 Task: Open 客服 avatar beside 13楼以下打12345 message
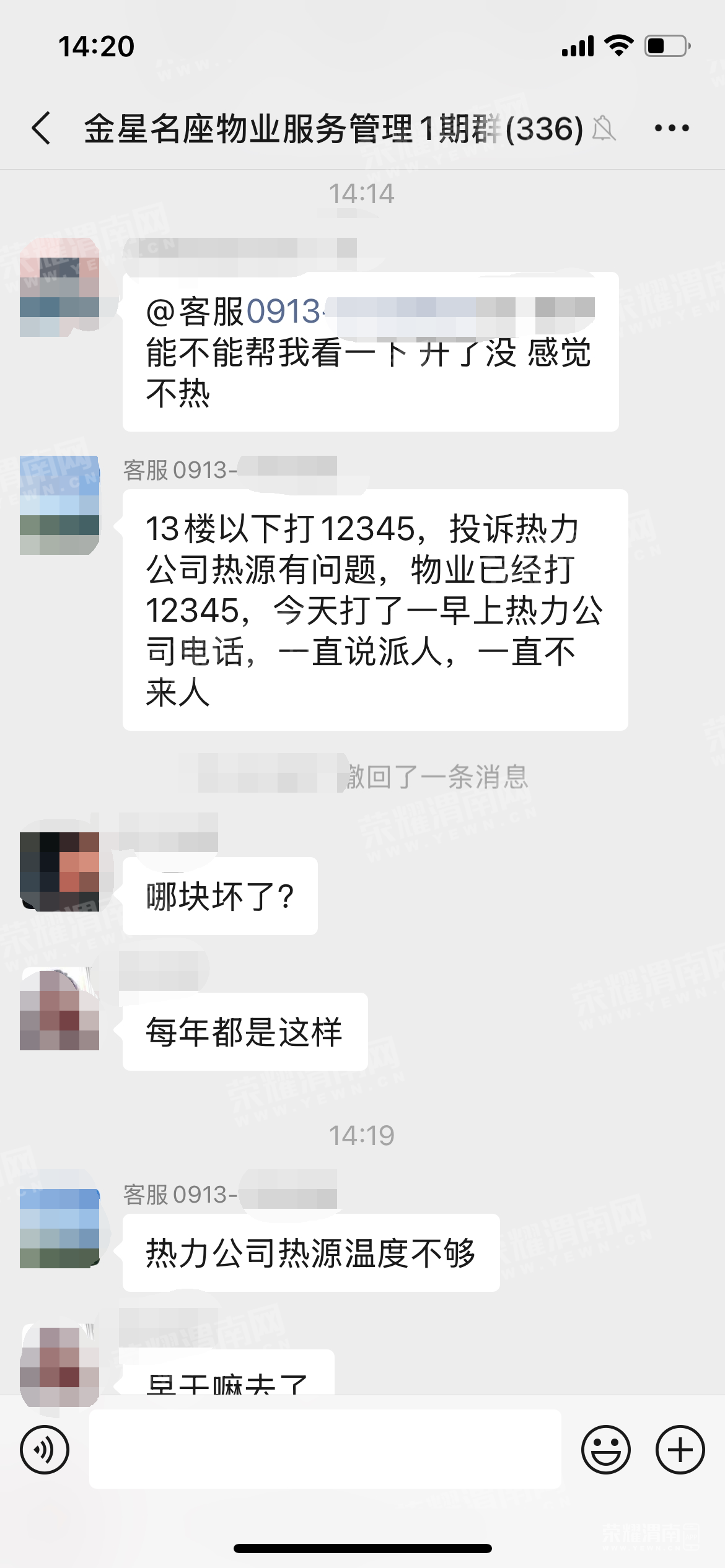(59, 505)
